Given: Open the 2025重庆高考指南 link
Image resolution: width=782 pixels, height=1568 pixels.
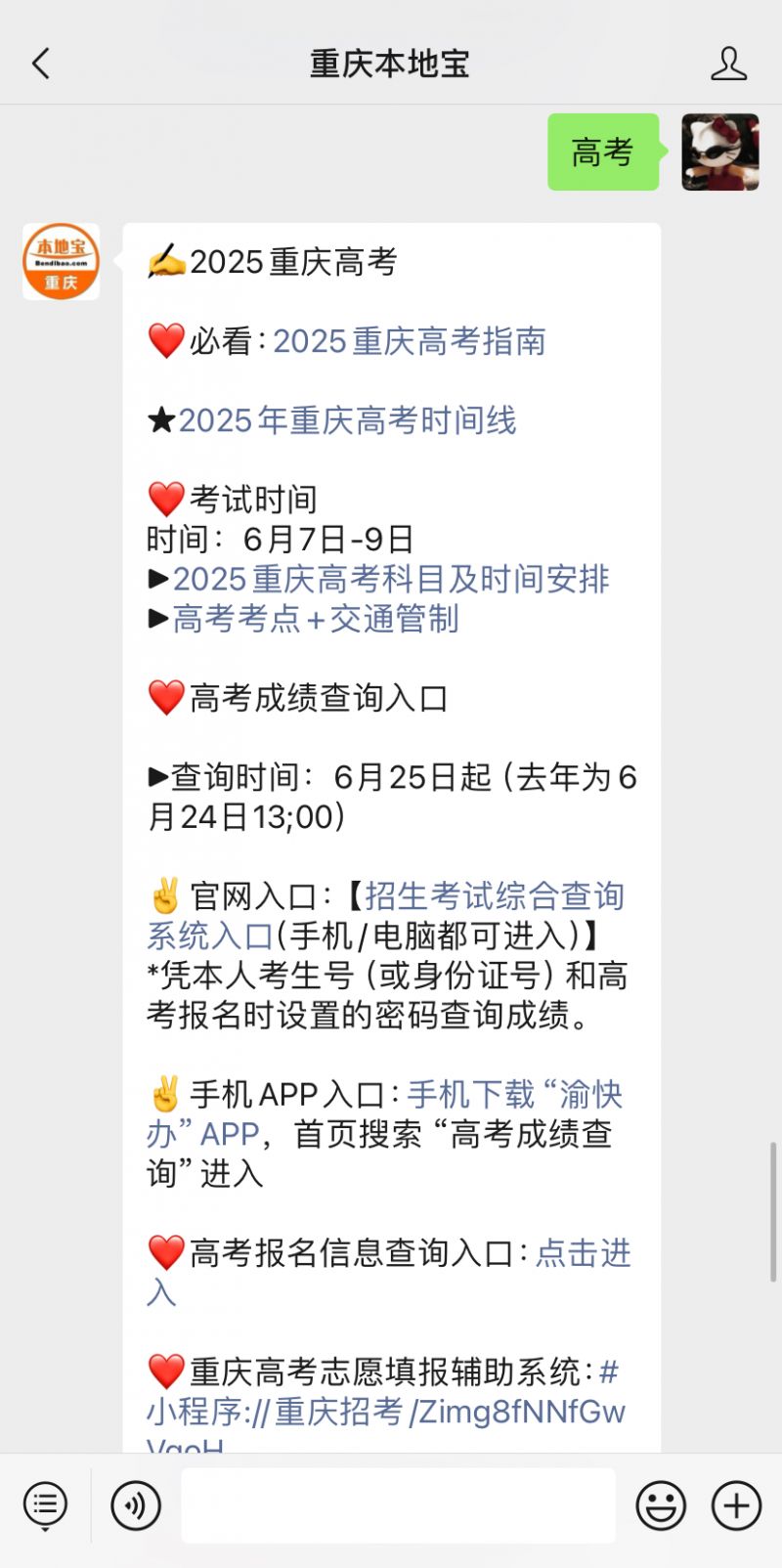Looking at the screenshot, I should [x=409, y=341].
